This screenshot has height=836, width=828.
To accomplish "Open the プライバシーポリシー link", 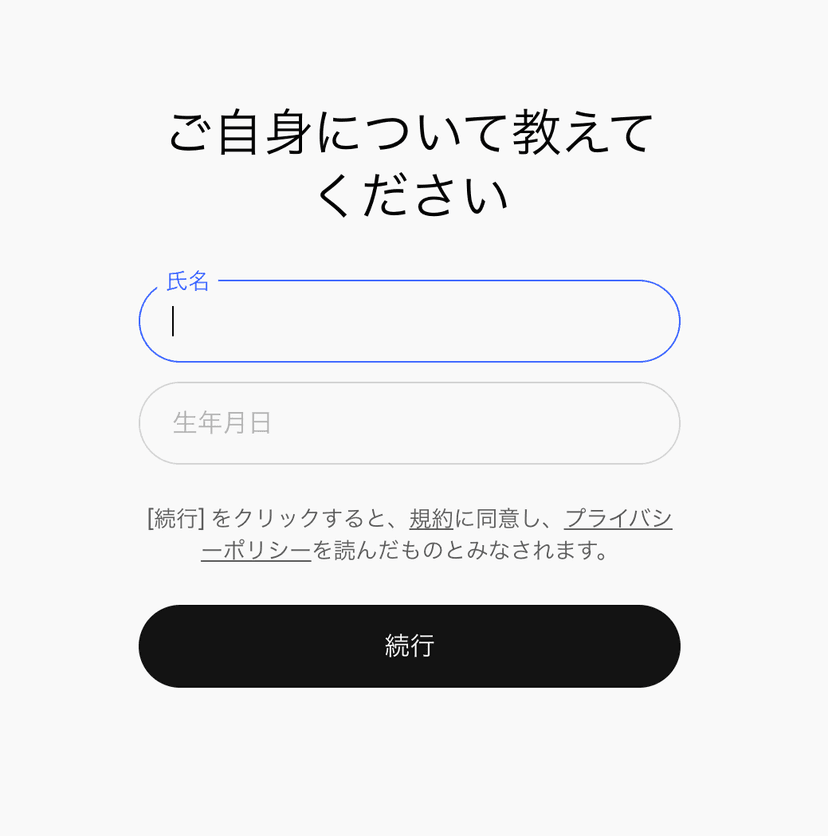I will (x=617, y=519).
